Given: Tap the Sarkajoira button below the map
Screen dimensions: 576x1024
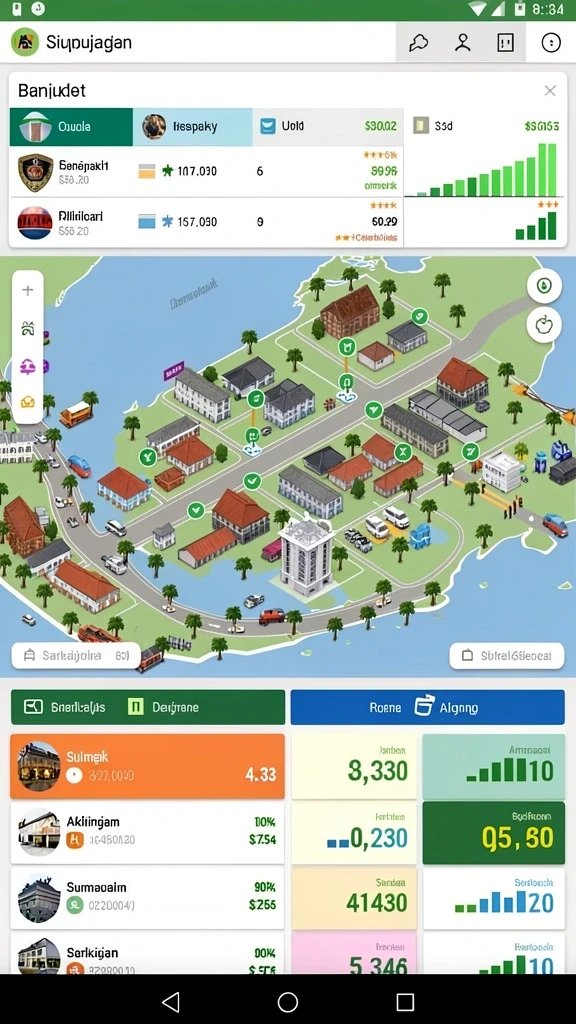Looking at the screenshot, I should point(76,656).
